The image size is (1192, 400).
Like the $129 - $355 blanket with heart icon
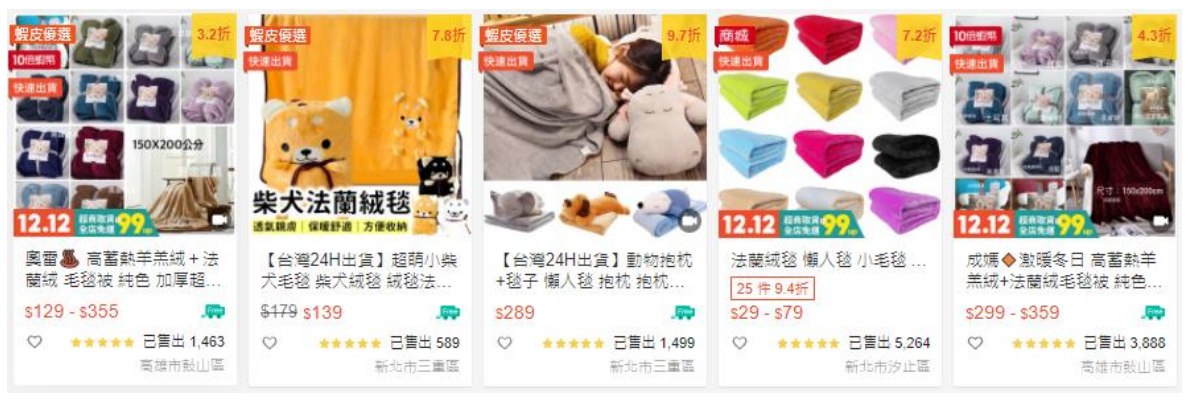coord(34,342)
